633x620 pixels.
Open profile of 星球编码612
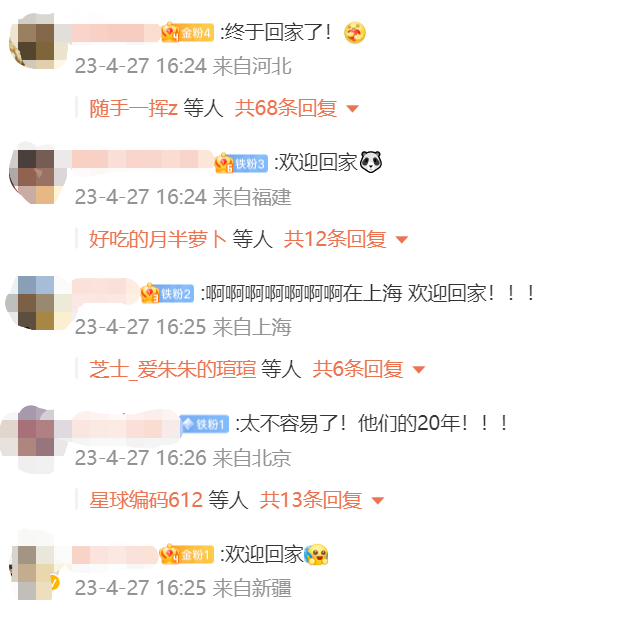(x=146, y=500)
